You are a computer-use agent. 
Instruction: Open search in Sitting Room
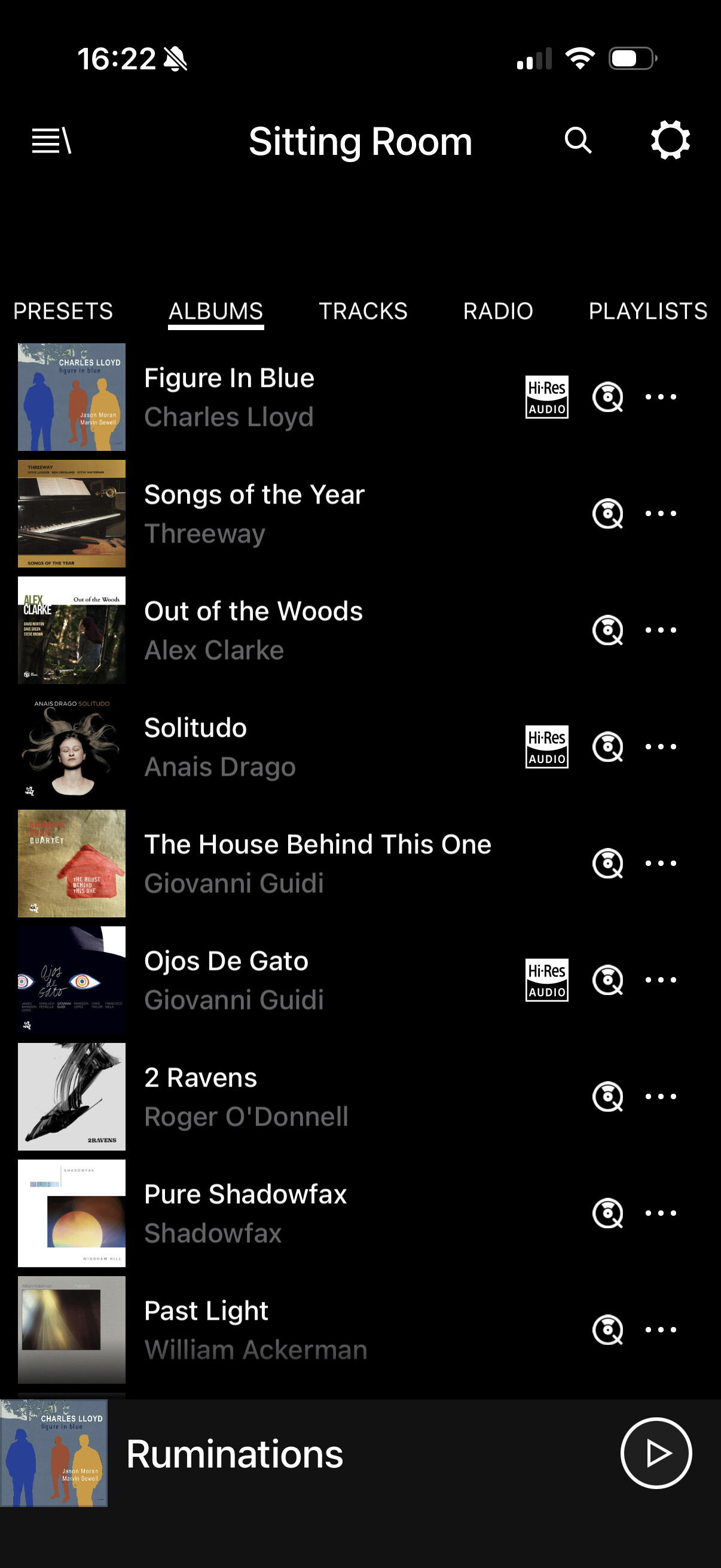[578, 141]
